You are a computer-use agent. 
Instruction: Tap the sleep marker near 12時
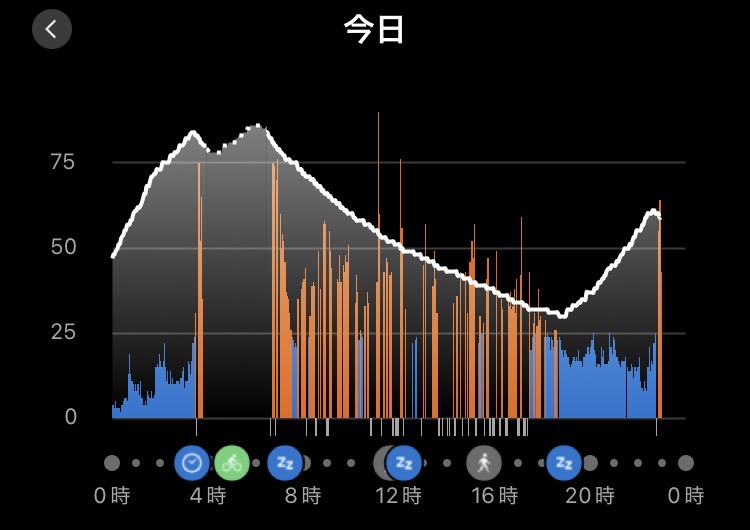pyautogui.click(x=404, y=463)
